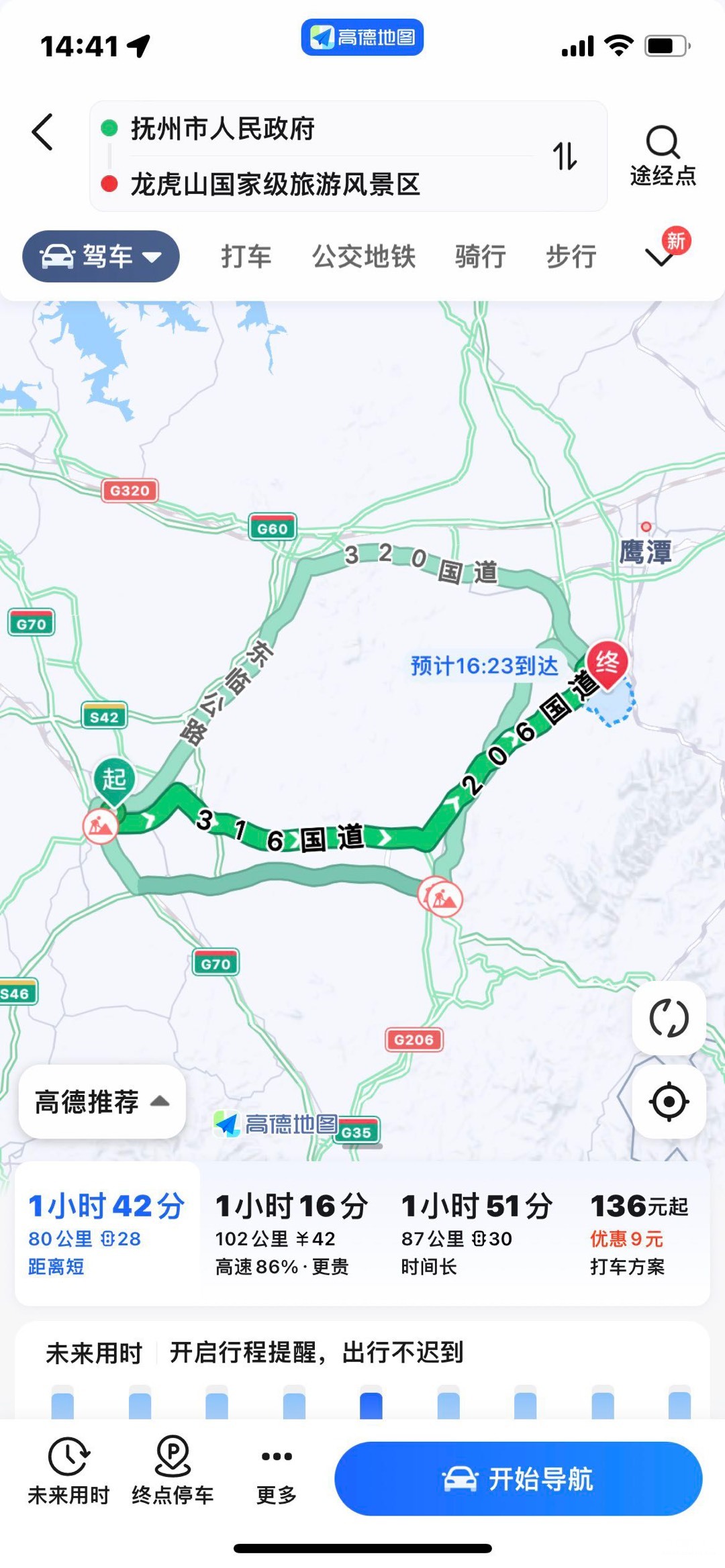Switch to the 步行 tab
Image resolution: width=725 pixels, height=1568 pixels.
click(x=571, y=256)
